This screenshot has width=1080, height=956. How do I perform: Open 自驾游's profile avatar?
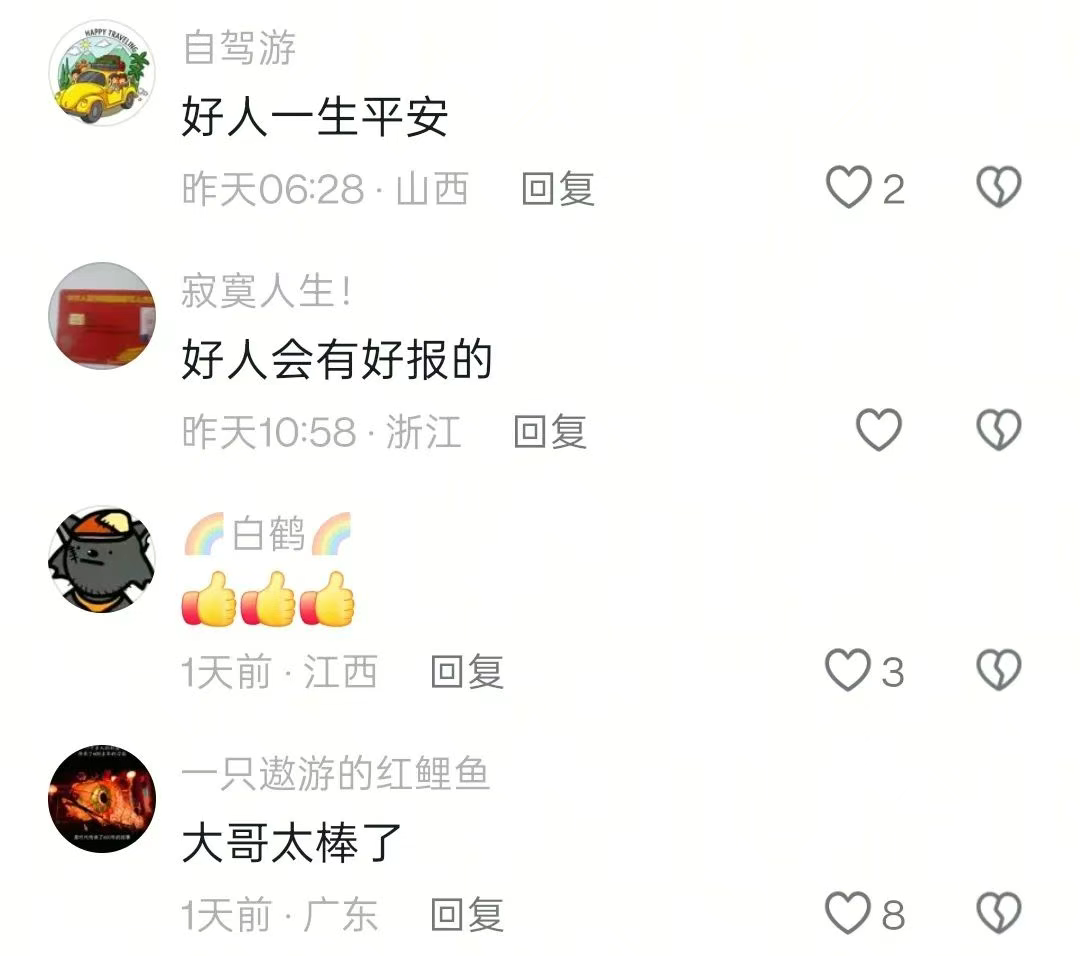coord(102,73)
